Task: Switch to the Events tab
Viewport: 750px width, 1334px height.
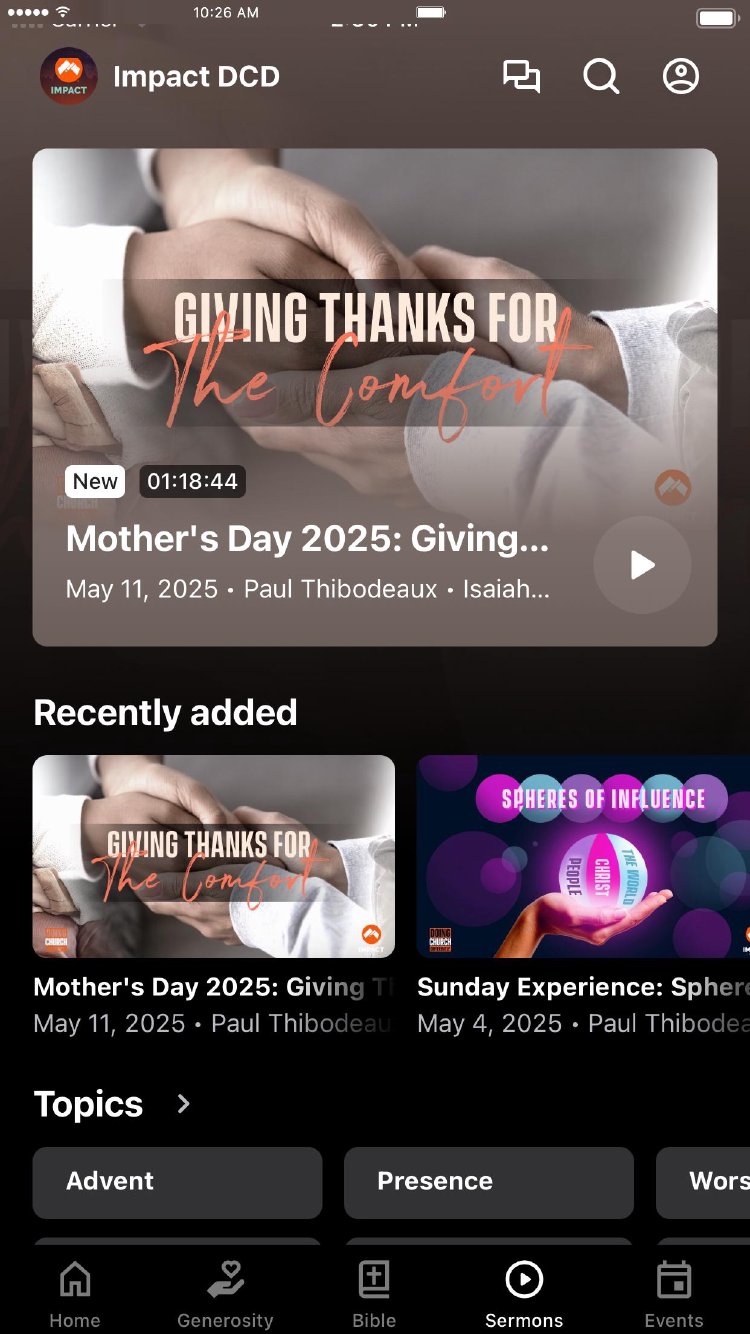Action: [674, 1294]
